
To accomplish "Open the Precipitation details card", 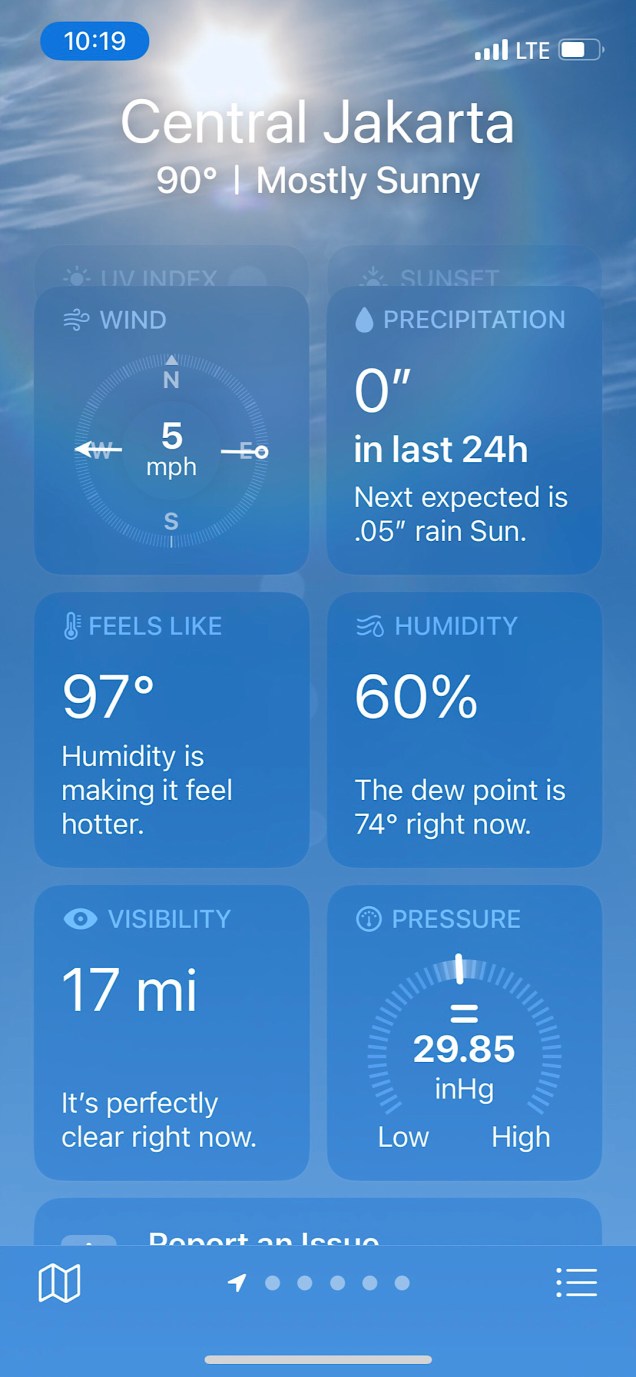I will click(x=464, y=430).
